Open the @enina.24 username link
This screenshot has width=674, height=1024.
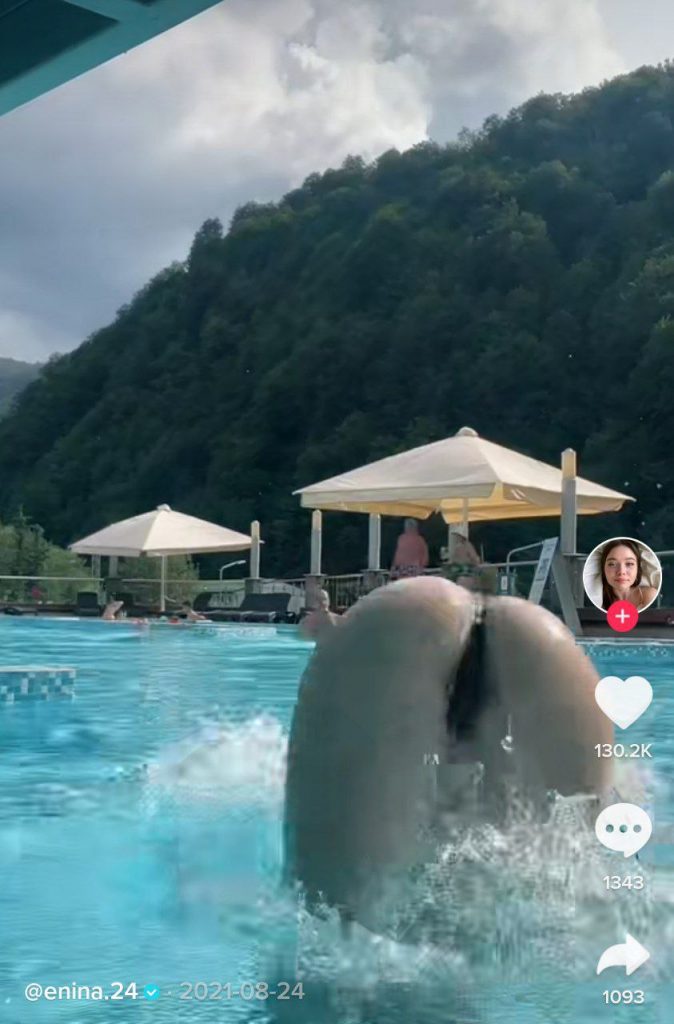pos(81,991)
